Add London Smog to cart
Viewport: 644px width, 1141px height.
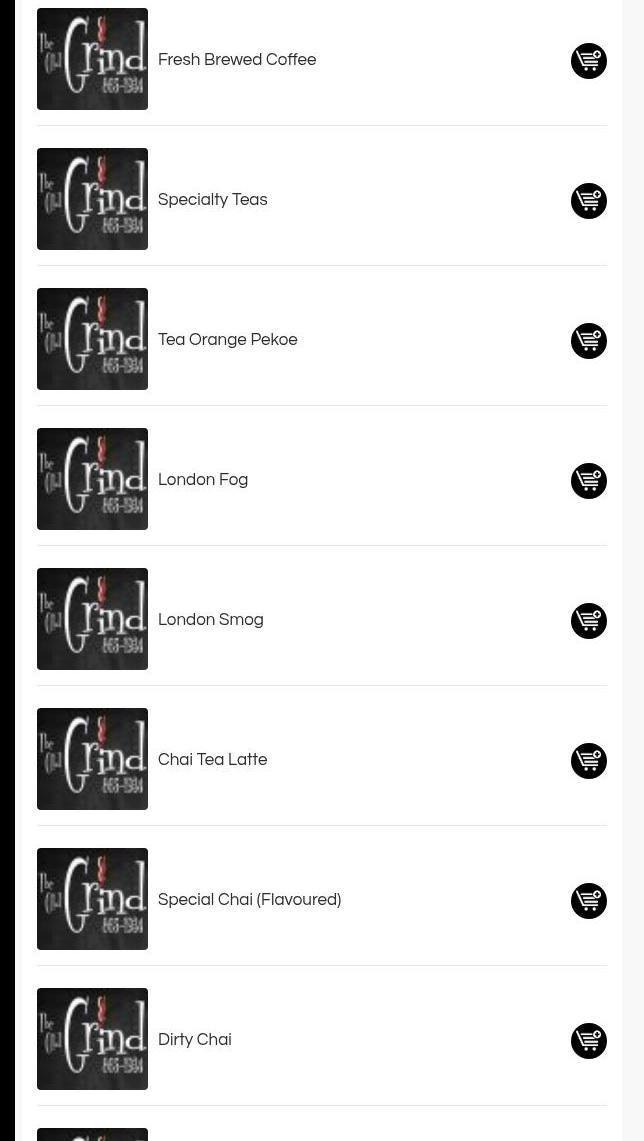tap(589, 621)
